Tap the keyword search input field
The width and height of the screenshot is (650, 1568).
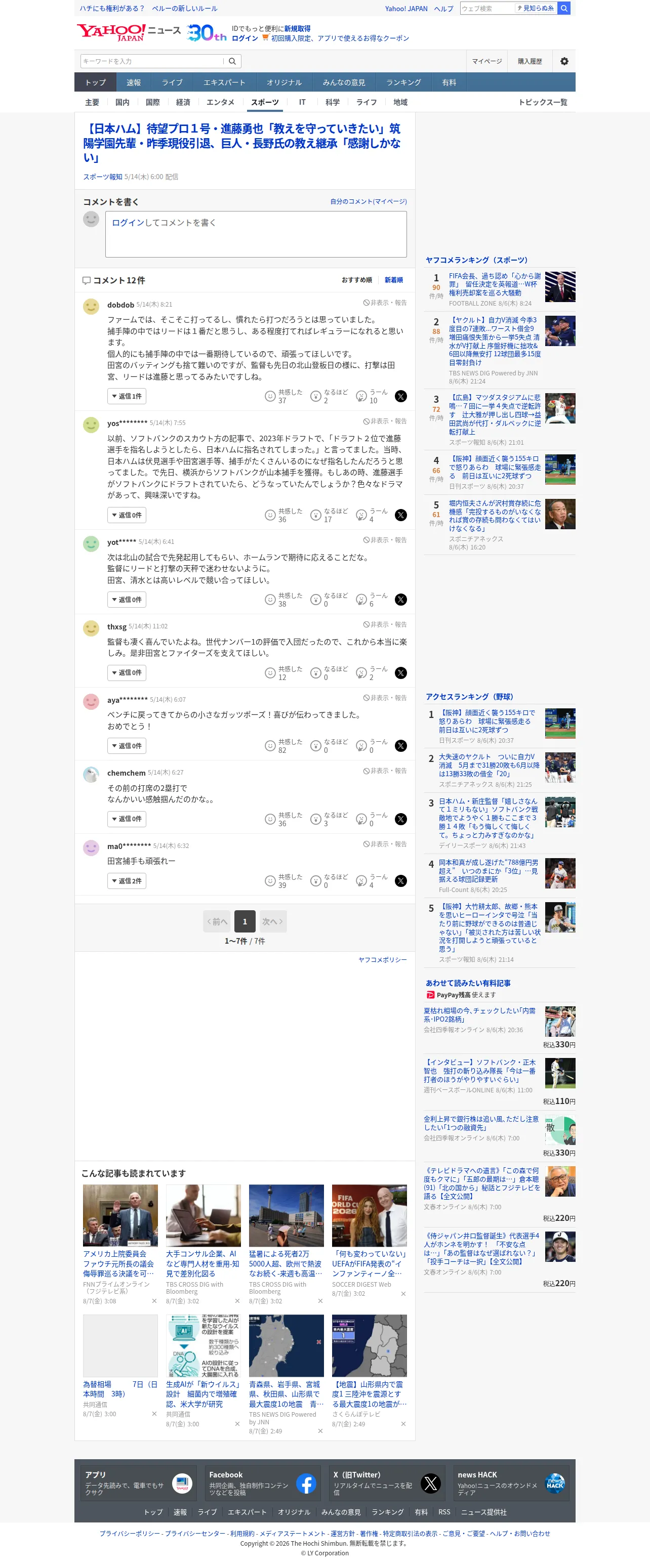(x=152, y=62)
